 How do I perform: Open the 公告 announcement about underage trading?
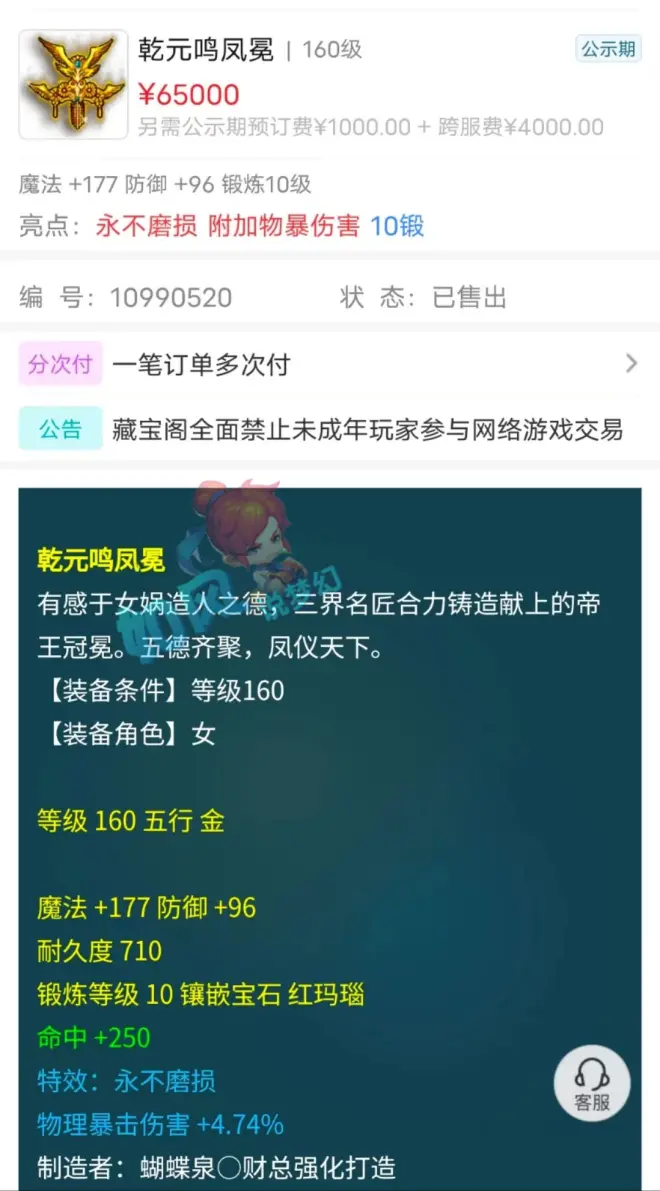[x=330, y=430]
